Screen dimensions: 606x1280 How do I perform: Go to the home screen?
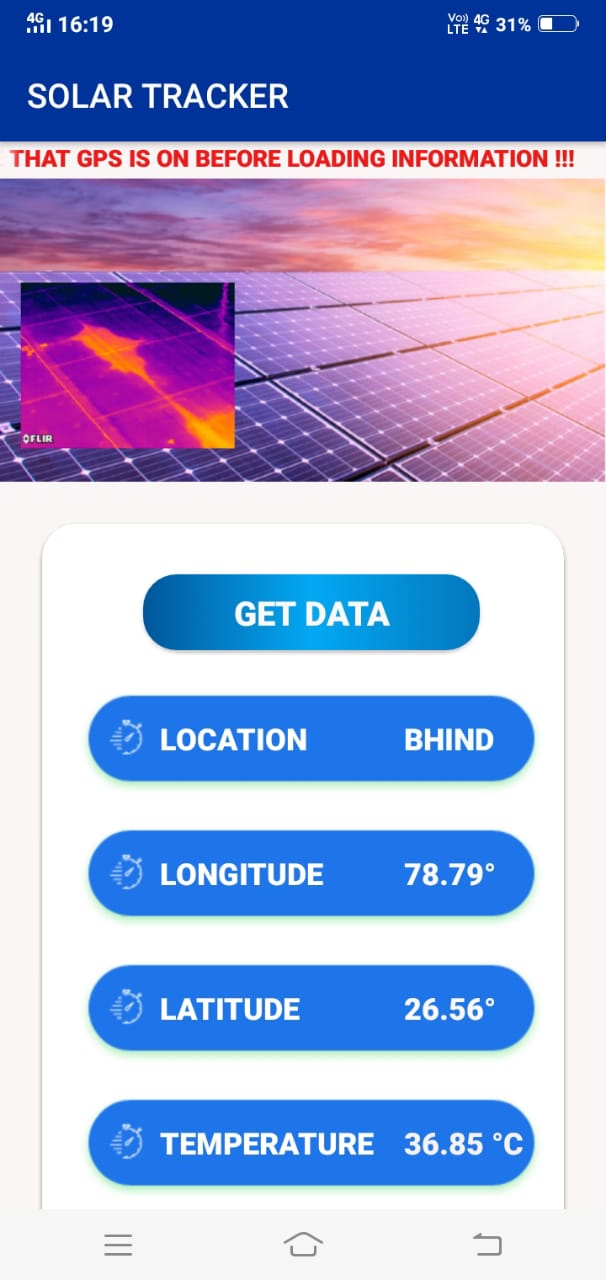coord(303,1244)
